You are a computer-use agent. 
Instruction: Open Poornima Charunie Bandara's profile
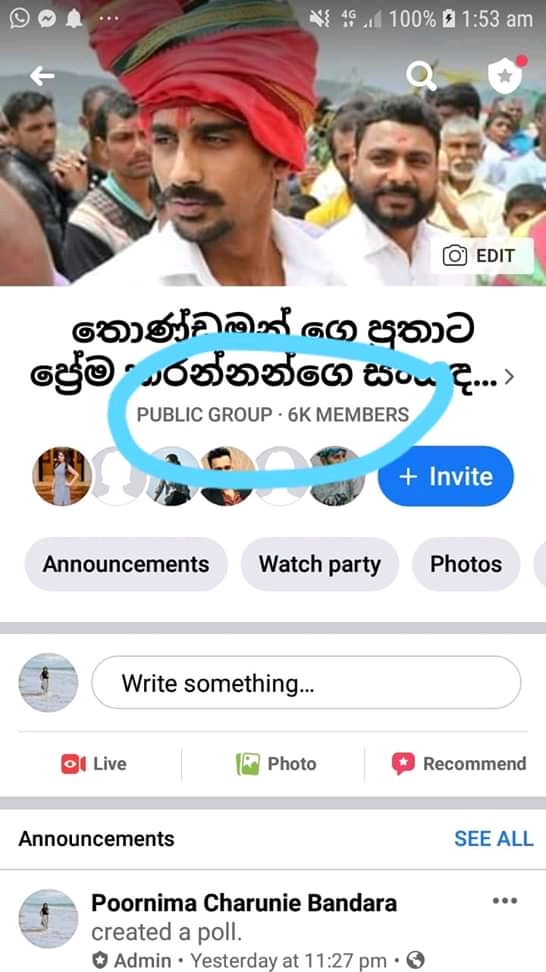[244, 903]
